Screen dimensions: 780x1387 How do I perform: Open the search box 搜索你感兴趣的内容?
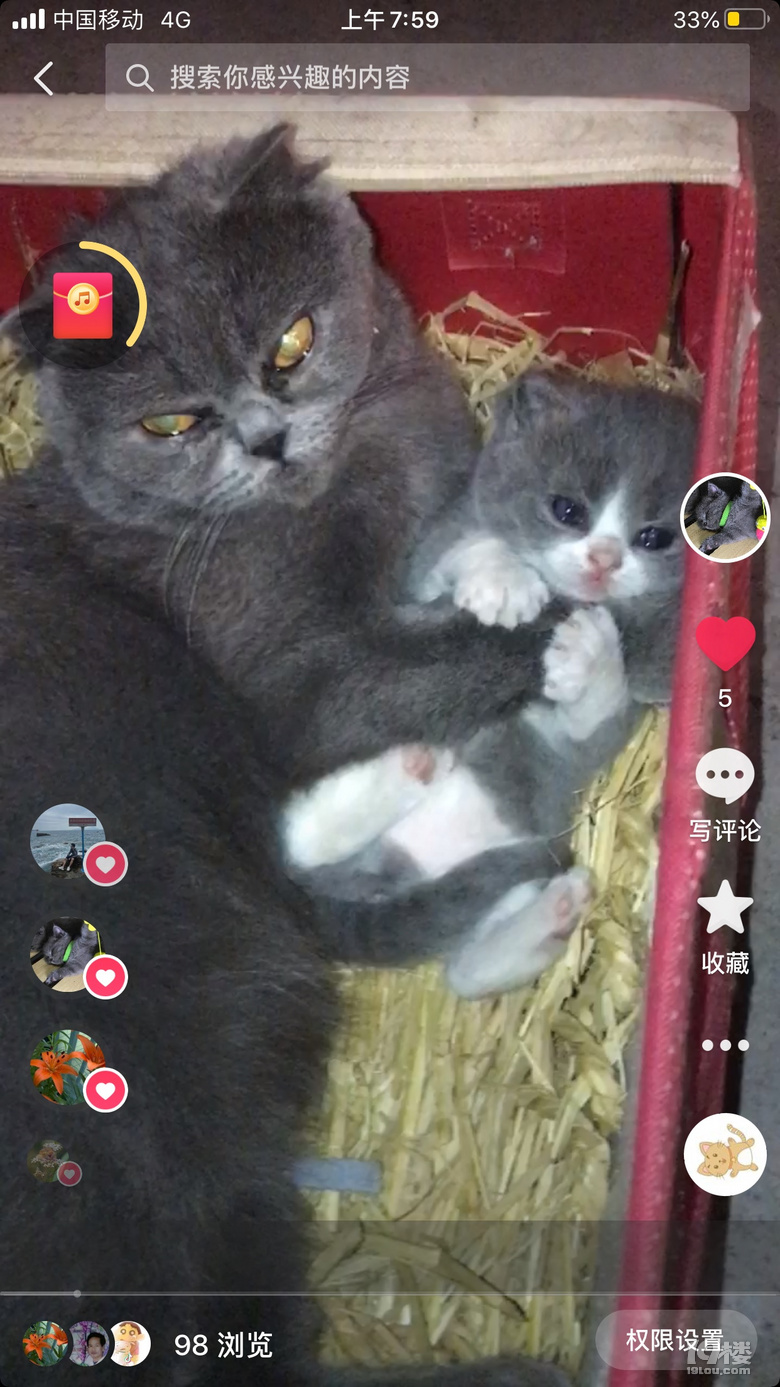[427, 78]
